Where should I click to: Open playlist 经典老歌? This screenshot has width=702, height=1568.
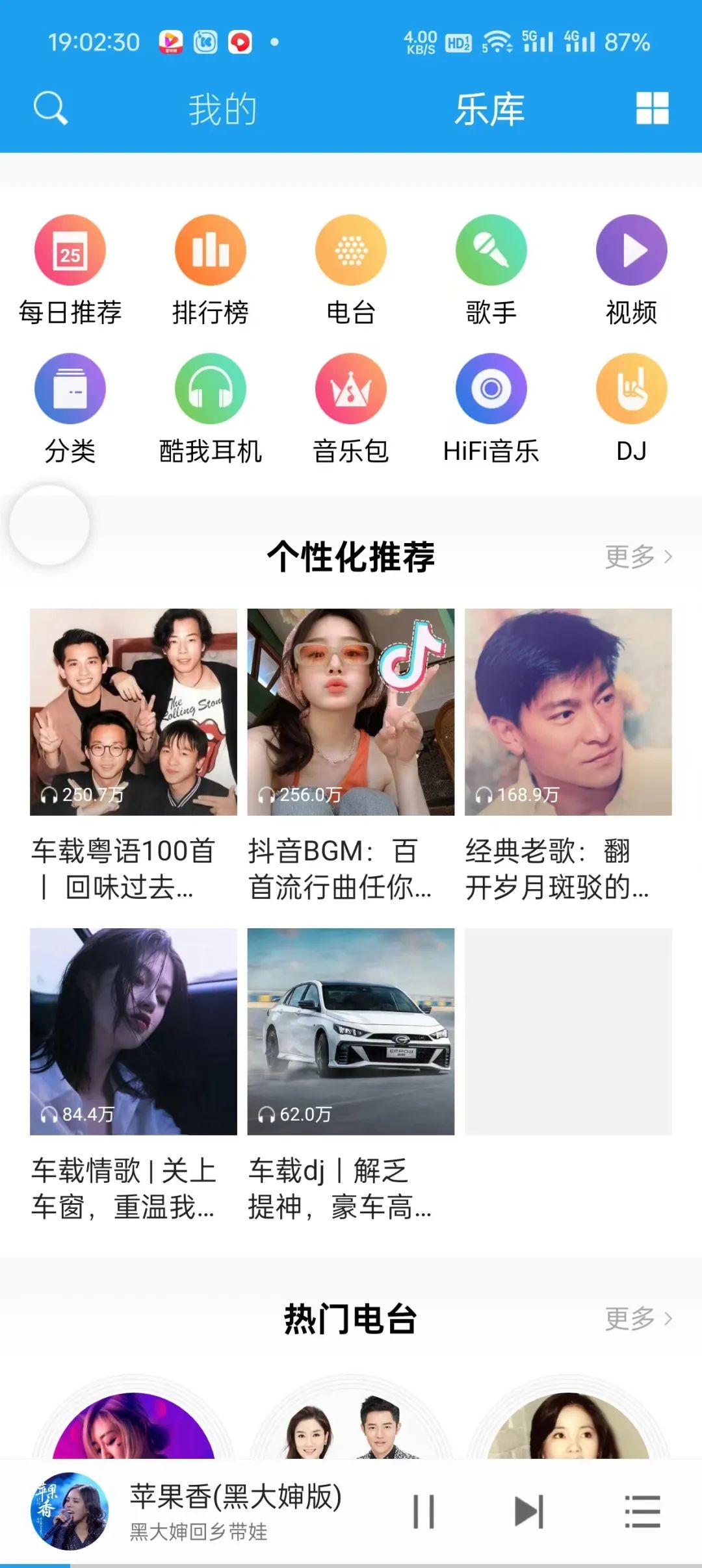pos(568,712)
